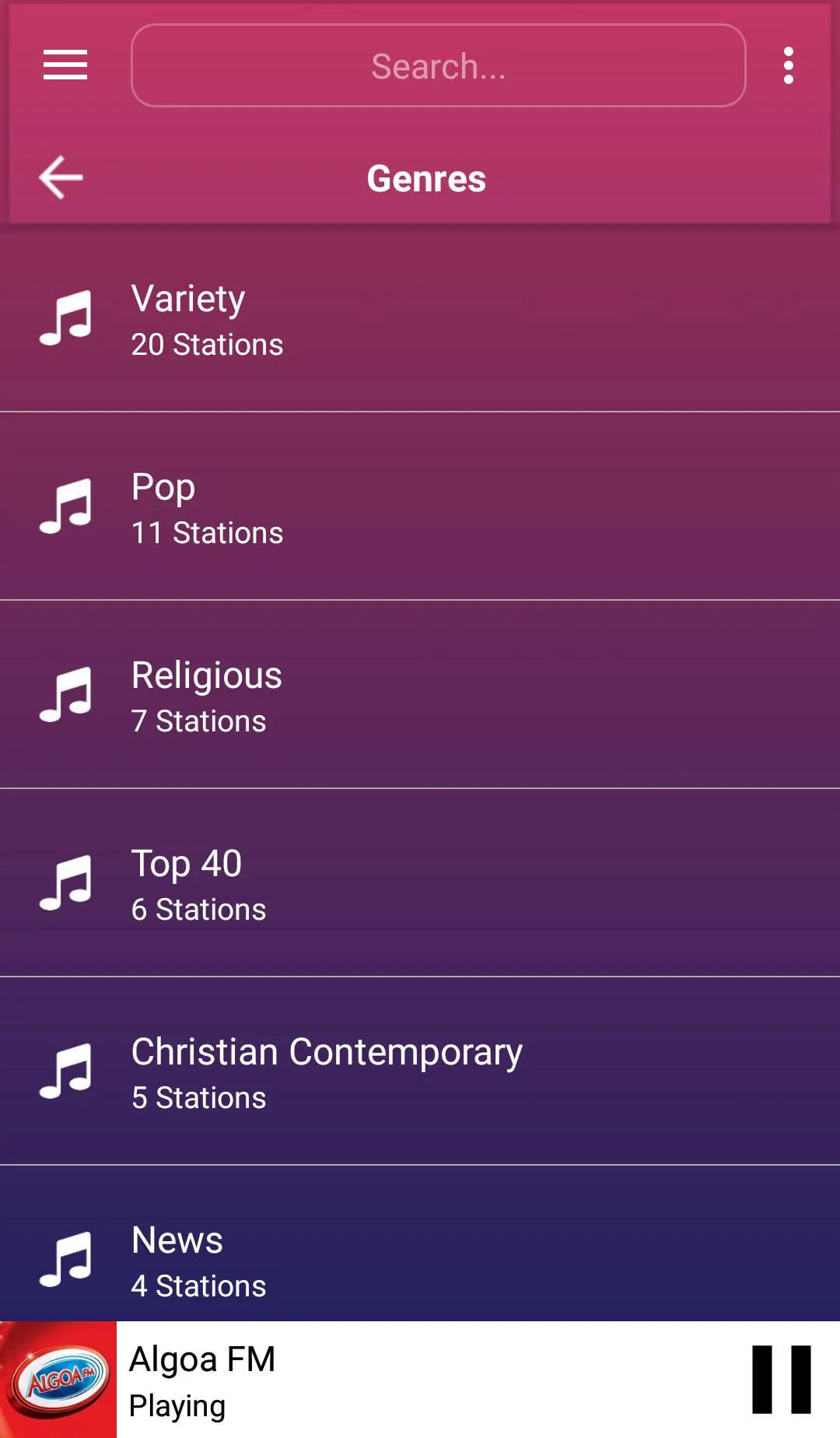This screenshot has height=1438, width=840.
Task: Open the News genre with 4 stations
Action: coord(420,1261)
